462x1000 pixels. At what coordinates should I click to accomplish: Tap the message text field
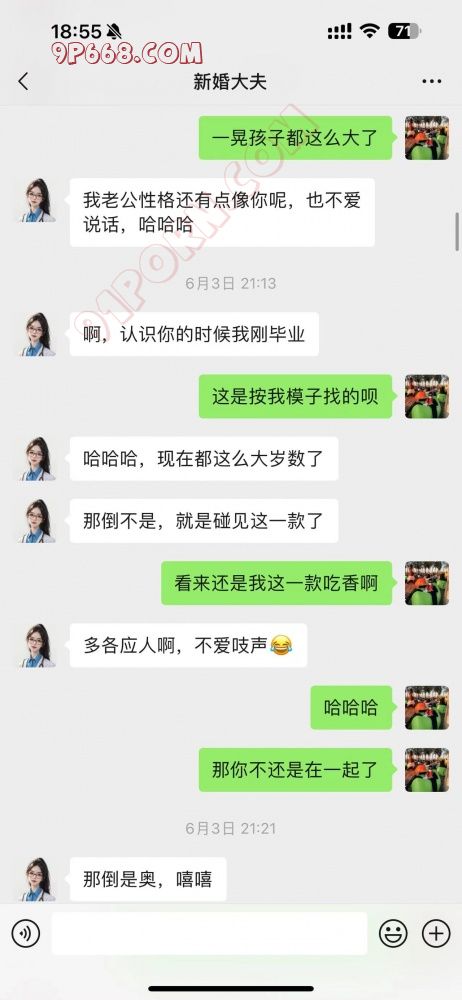209,934
